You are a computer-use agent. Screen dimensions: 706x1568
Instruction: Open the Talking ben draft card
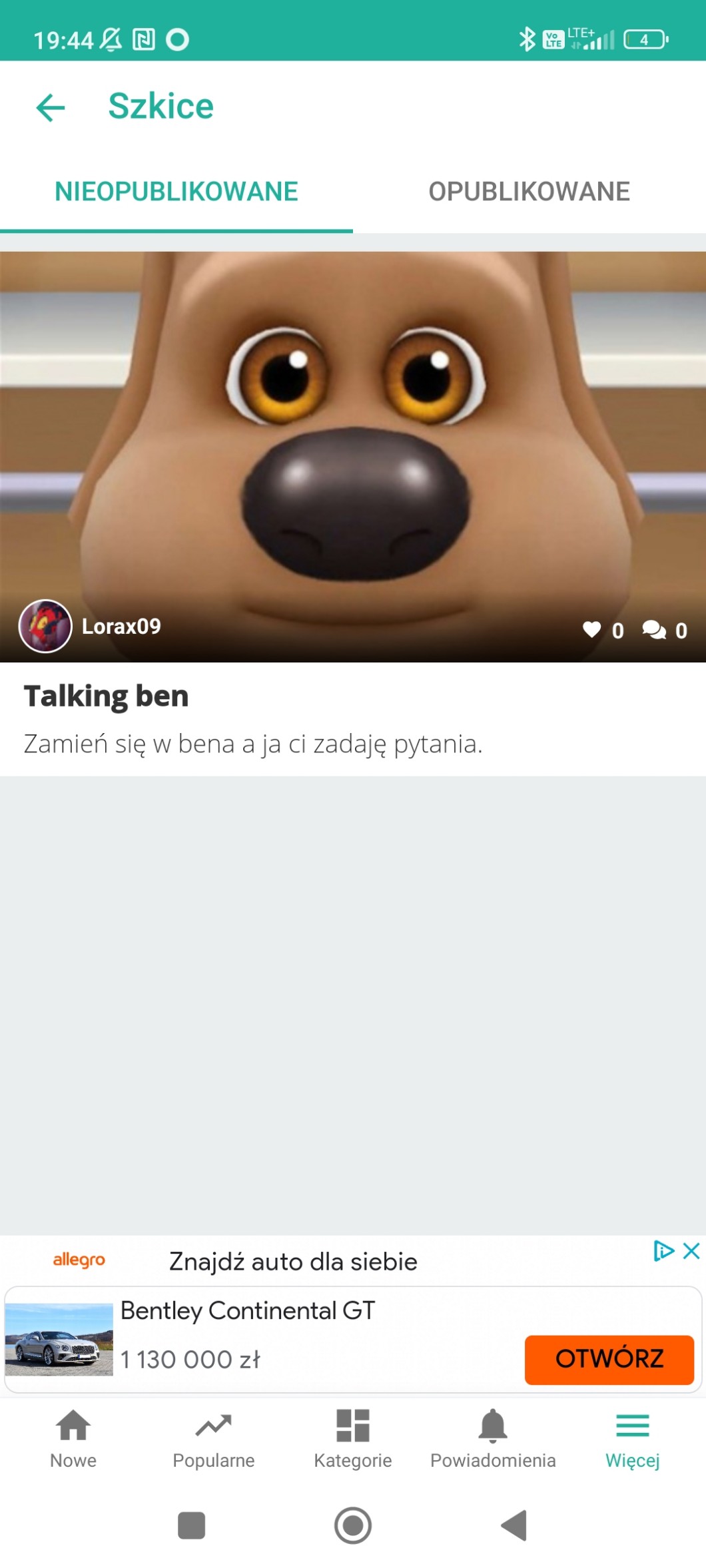click(353, 513)
